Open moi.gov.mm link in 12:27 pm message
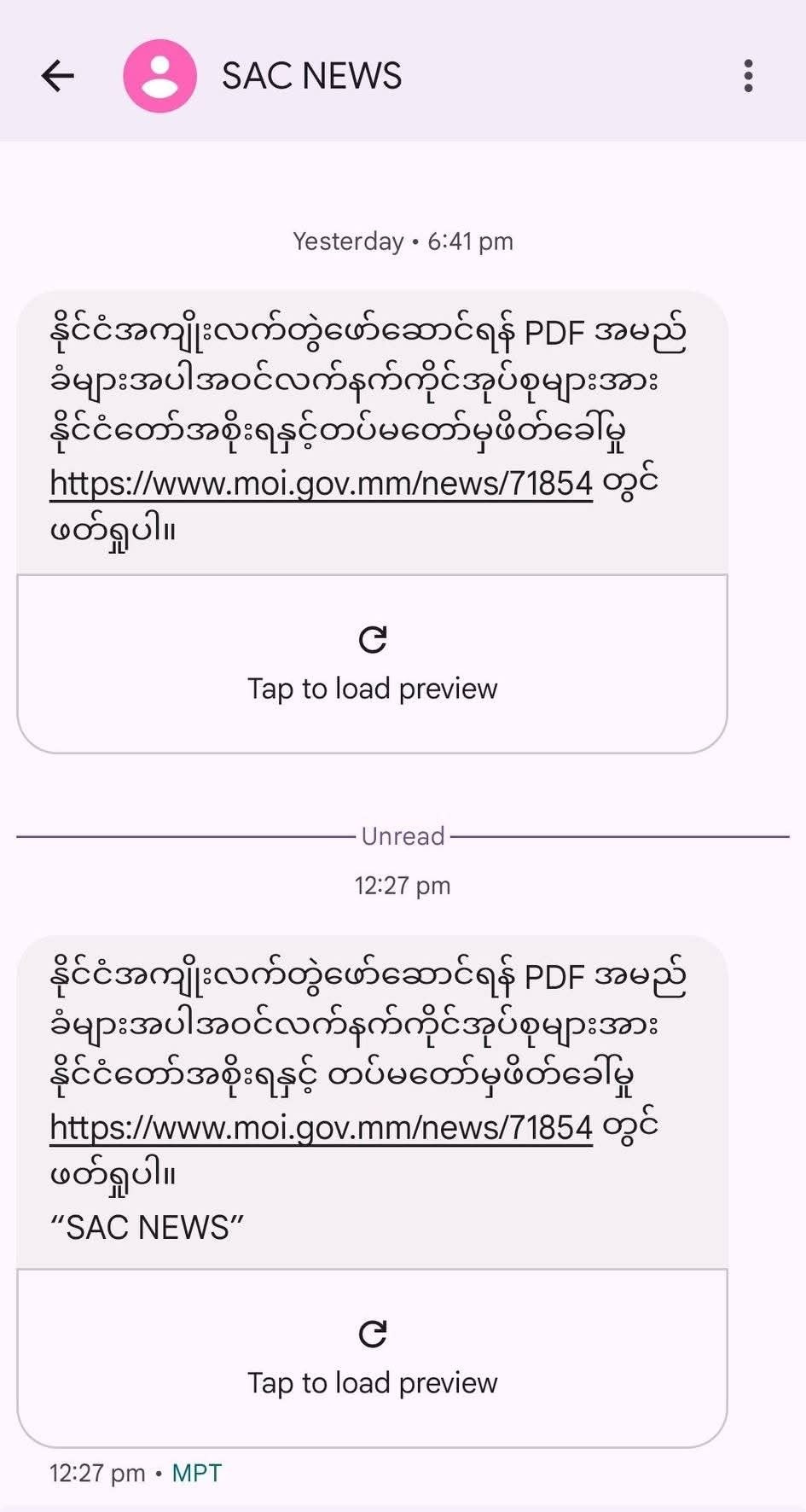Viewport: 806px width, 1512px height. click(x=321, y=1128)
